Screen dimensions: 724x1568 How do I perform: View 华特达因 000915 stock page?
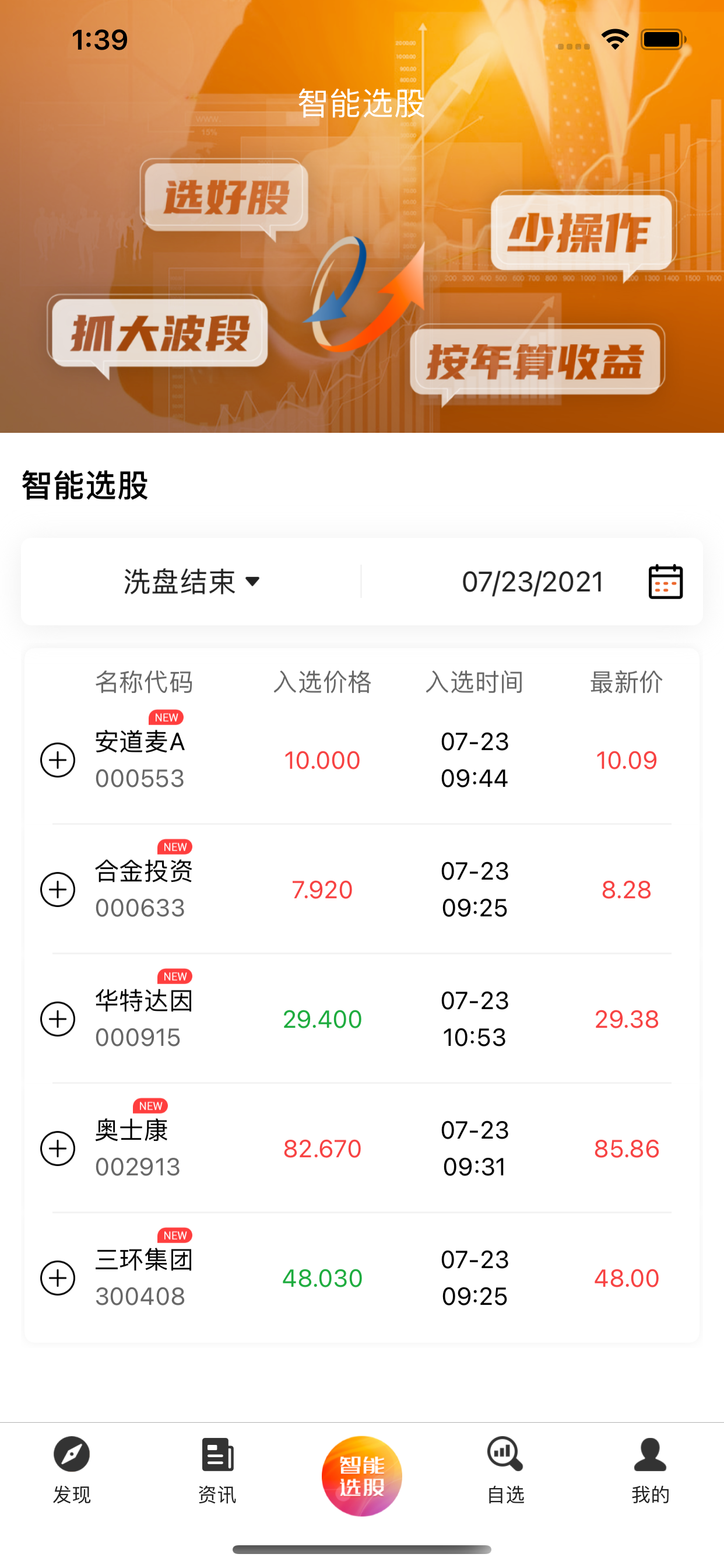[x=143, y=1019]
